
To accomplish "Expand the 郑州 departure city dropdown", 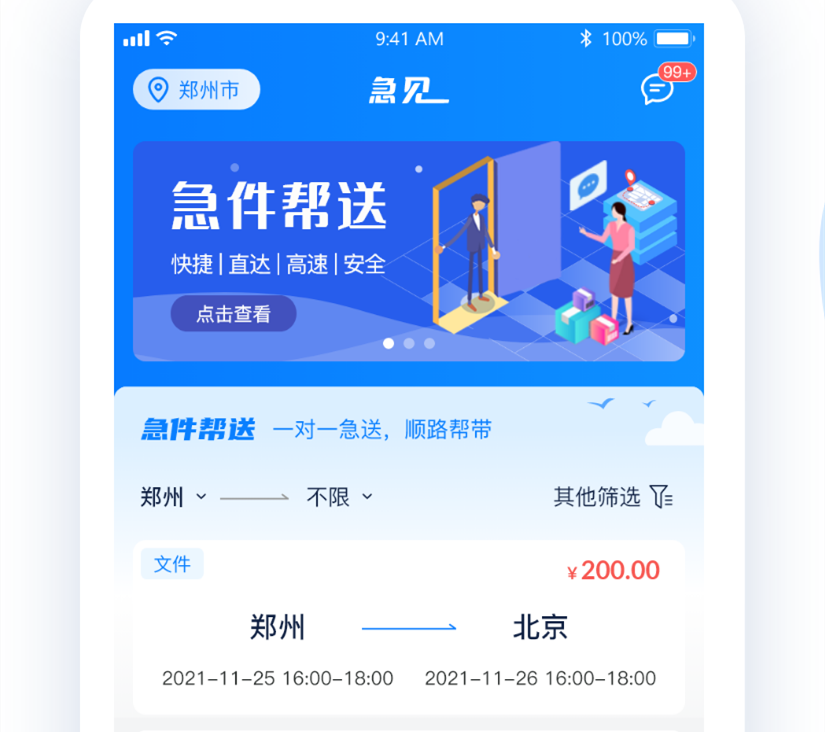I will pos(173,497).
